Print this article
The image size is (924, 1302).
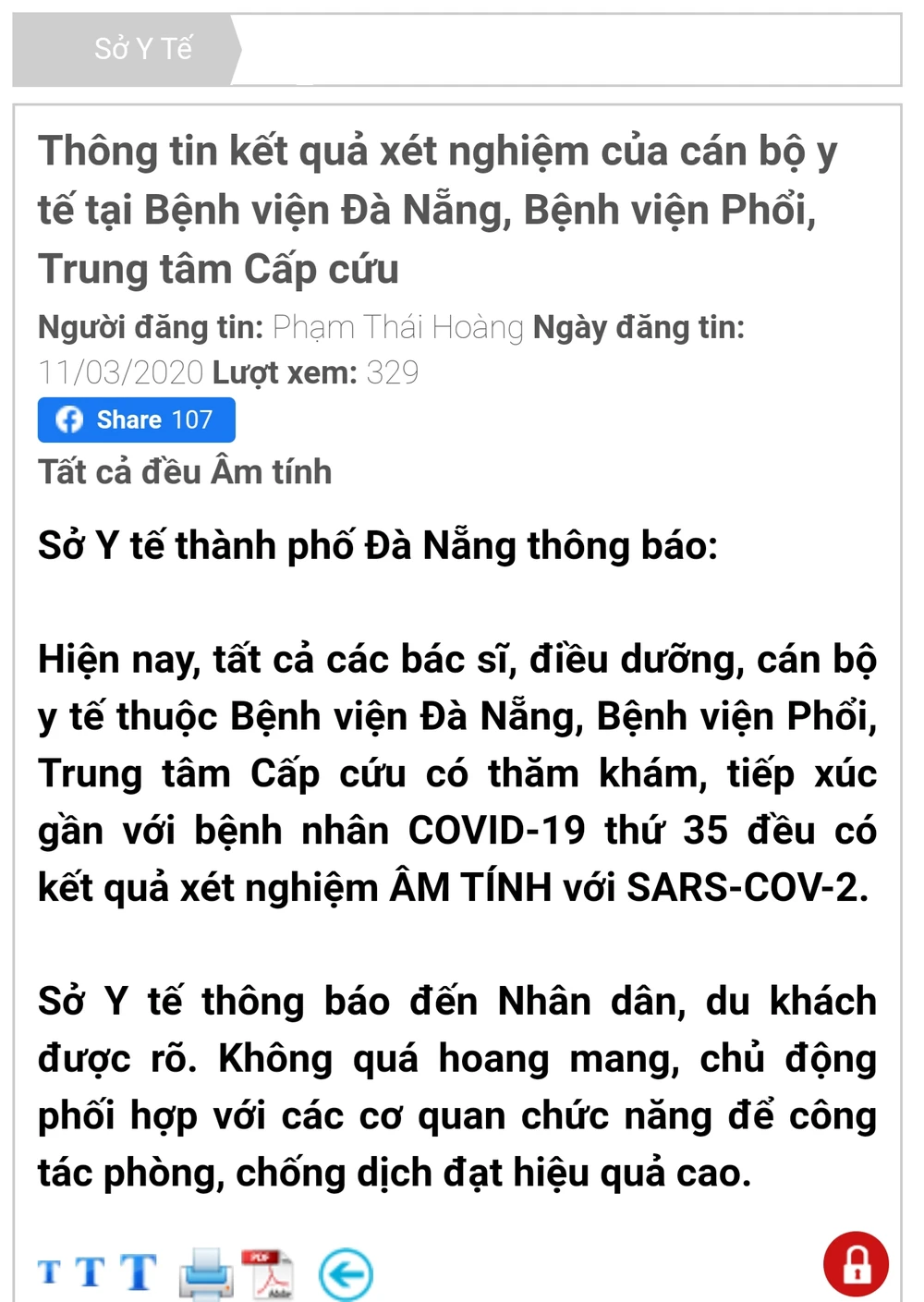point(205,1273)
